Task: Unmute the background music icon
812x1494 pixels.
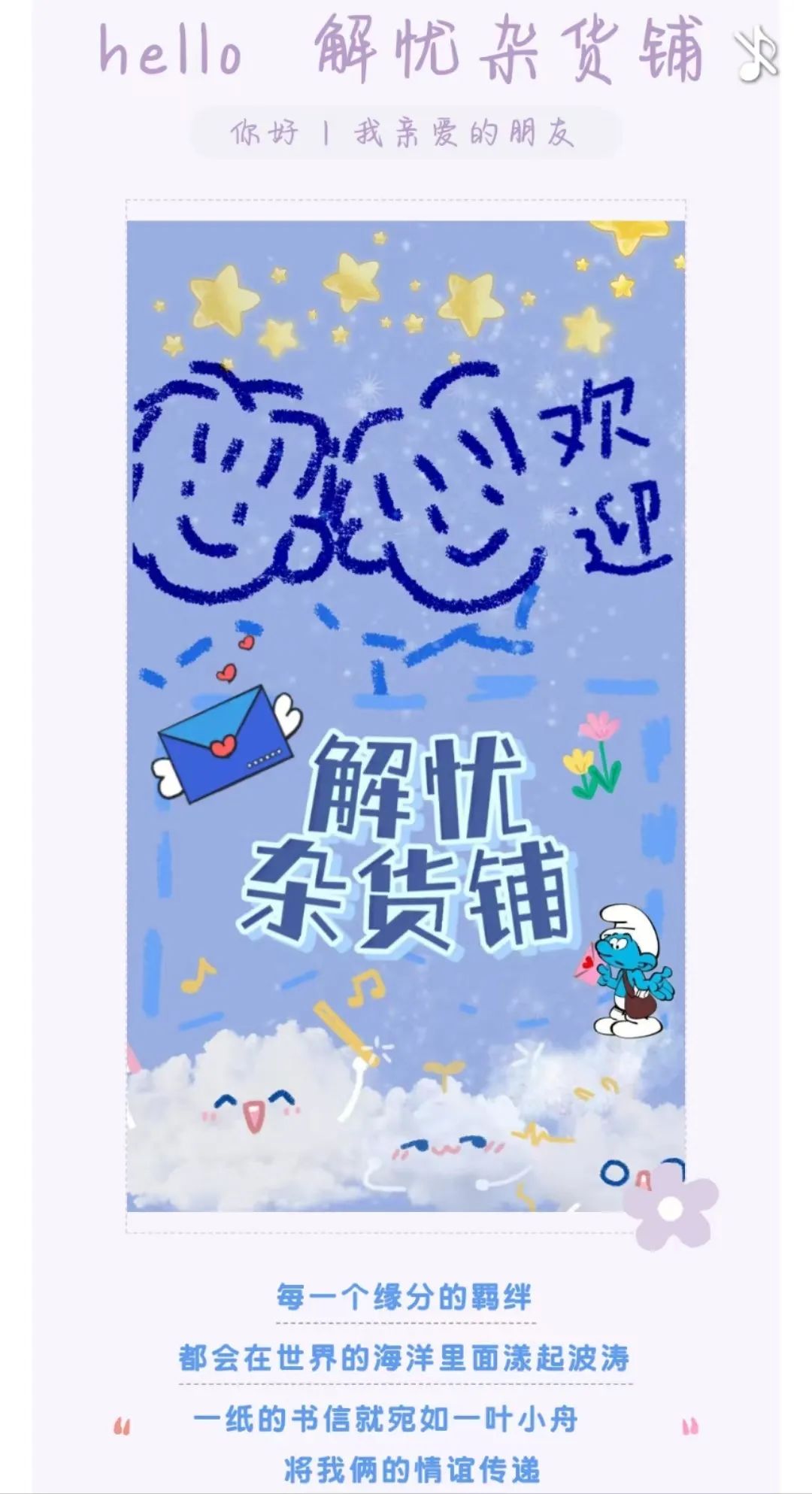Action: coord(756,55)
